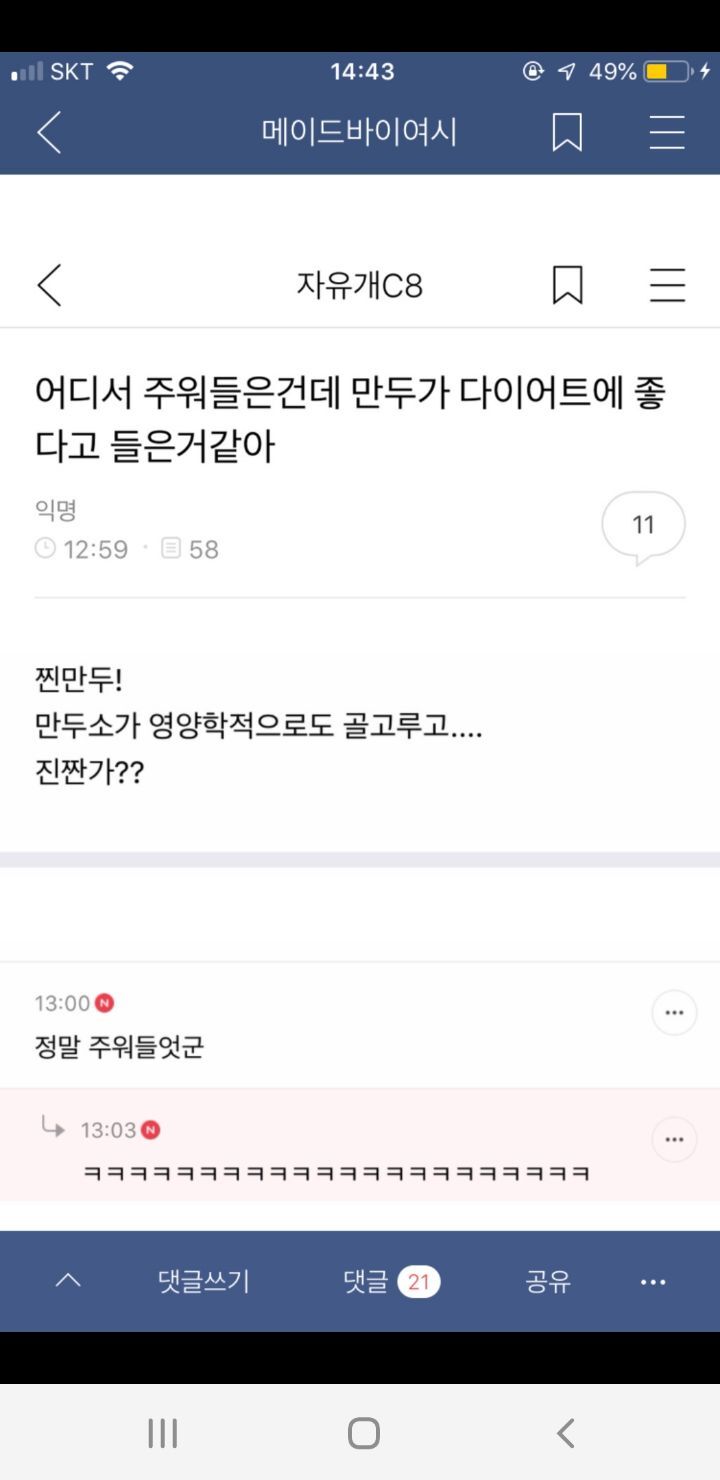Open the top hamburger menu
Image resolution: width=720 pixels, height=1480 pixels.
point(666,131)
